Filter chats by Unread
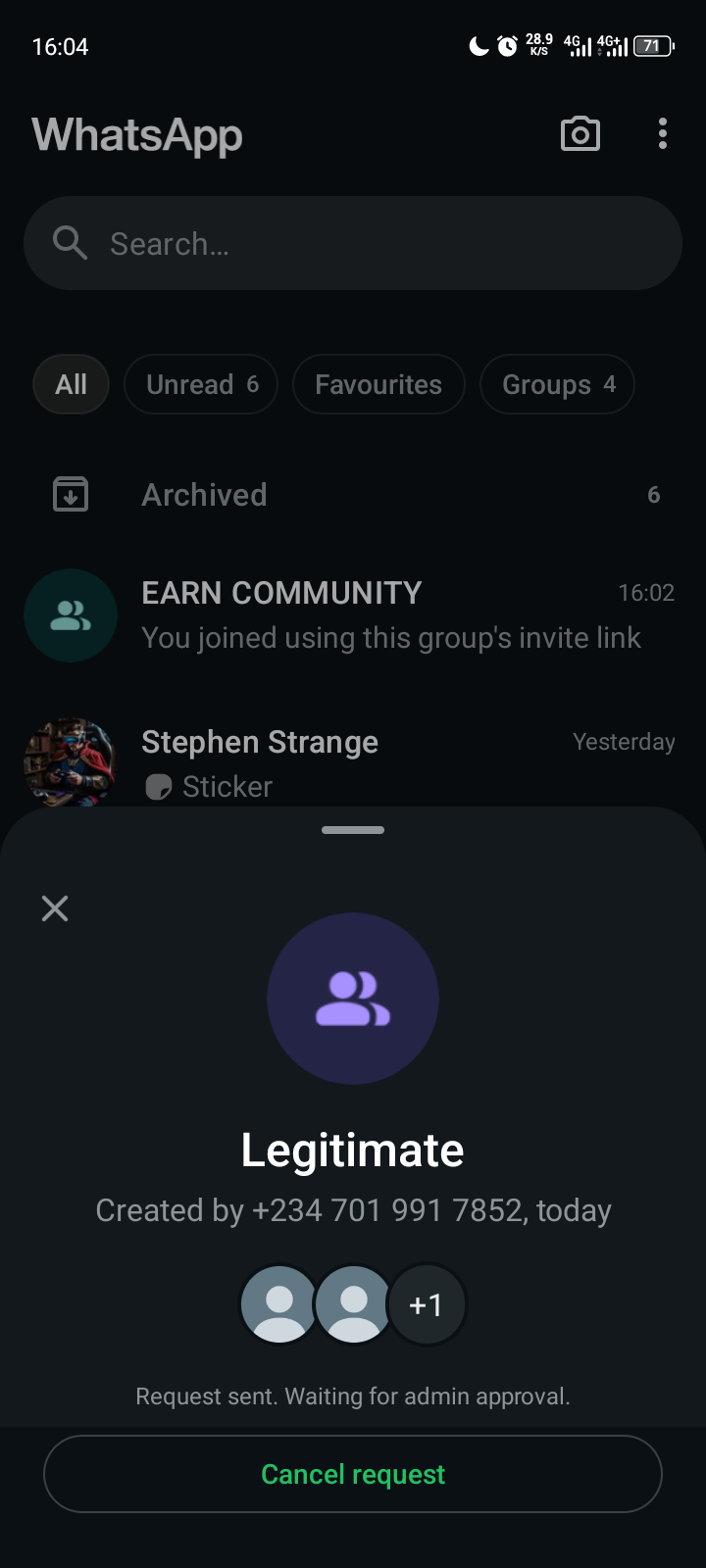The image size is (706, 1568). (x=201, y=384)
